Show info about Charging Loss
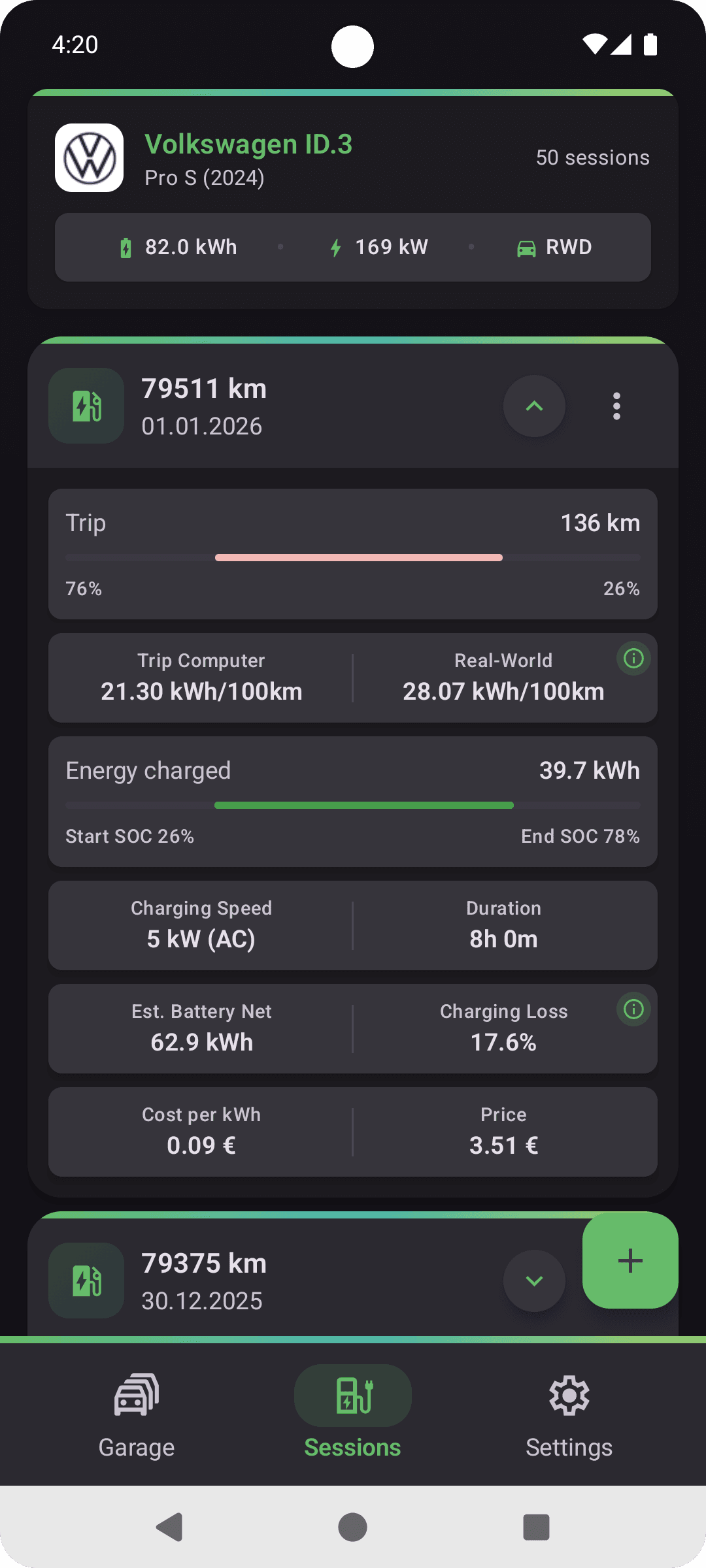Viewport: 706px width, 1568px height. (633, 1009)
